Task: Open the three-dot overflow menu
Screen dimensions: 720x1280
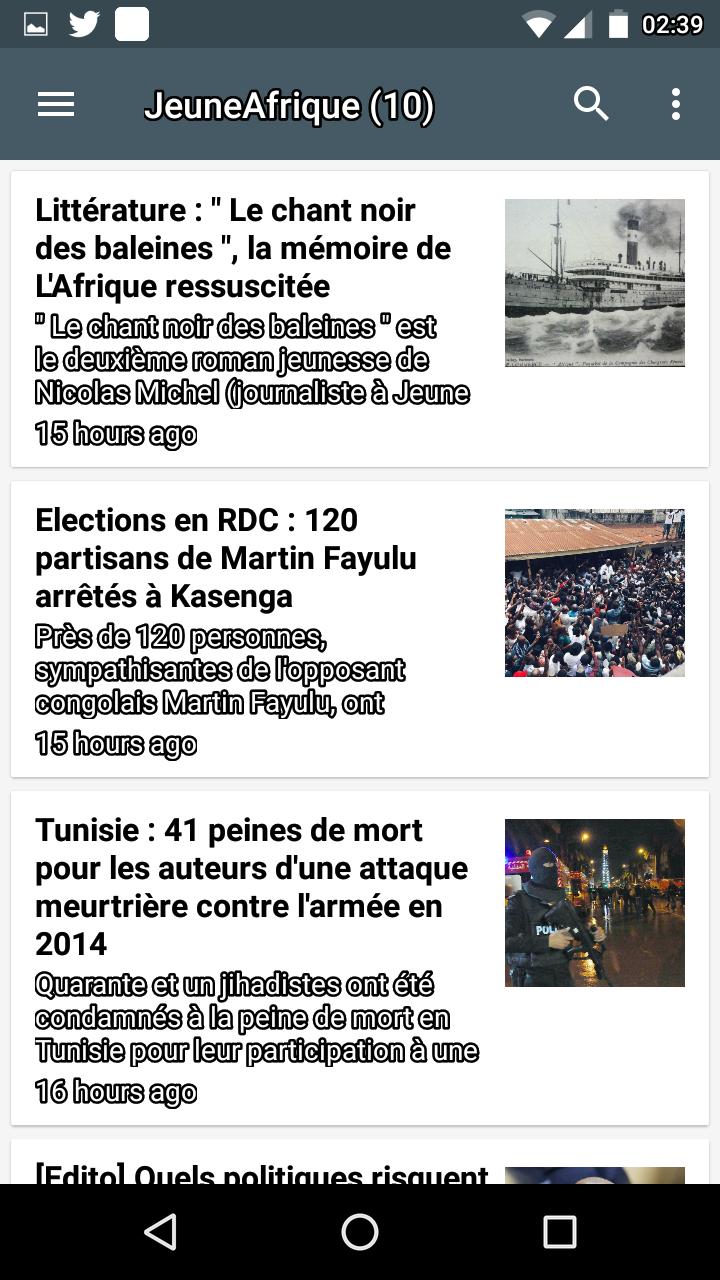Action: point(676,104)
